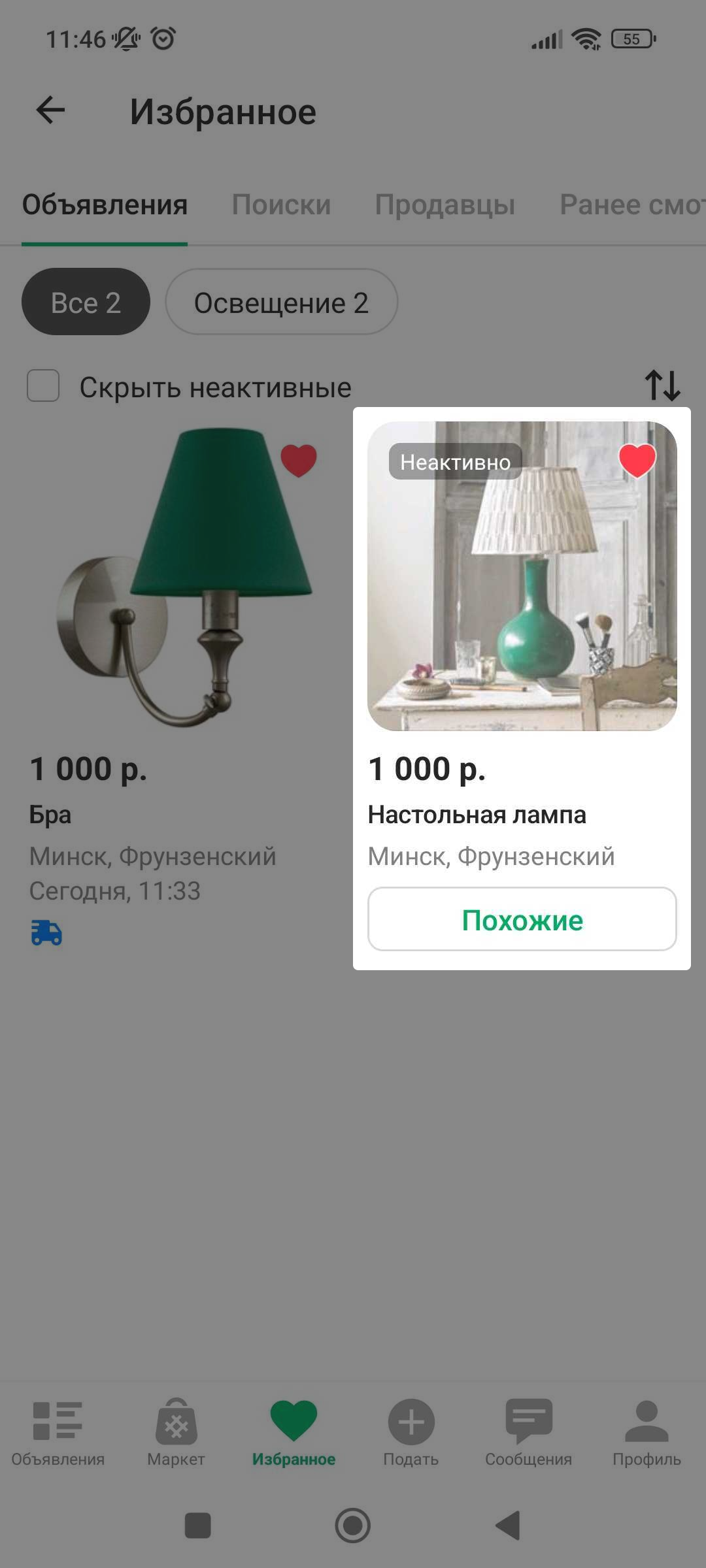This screenshot has width=706, height=1568.
Task: Tap the system home button
Action: 353,1526
